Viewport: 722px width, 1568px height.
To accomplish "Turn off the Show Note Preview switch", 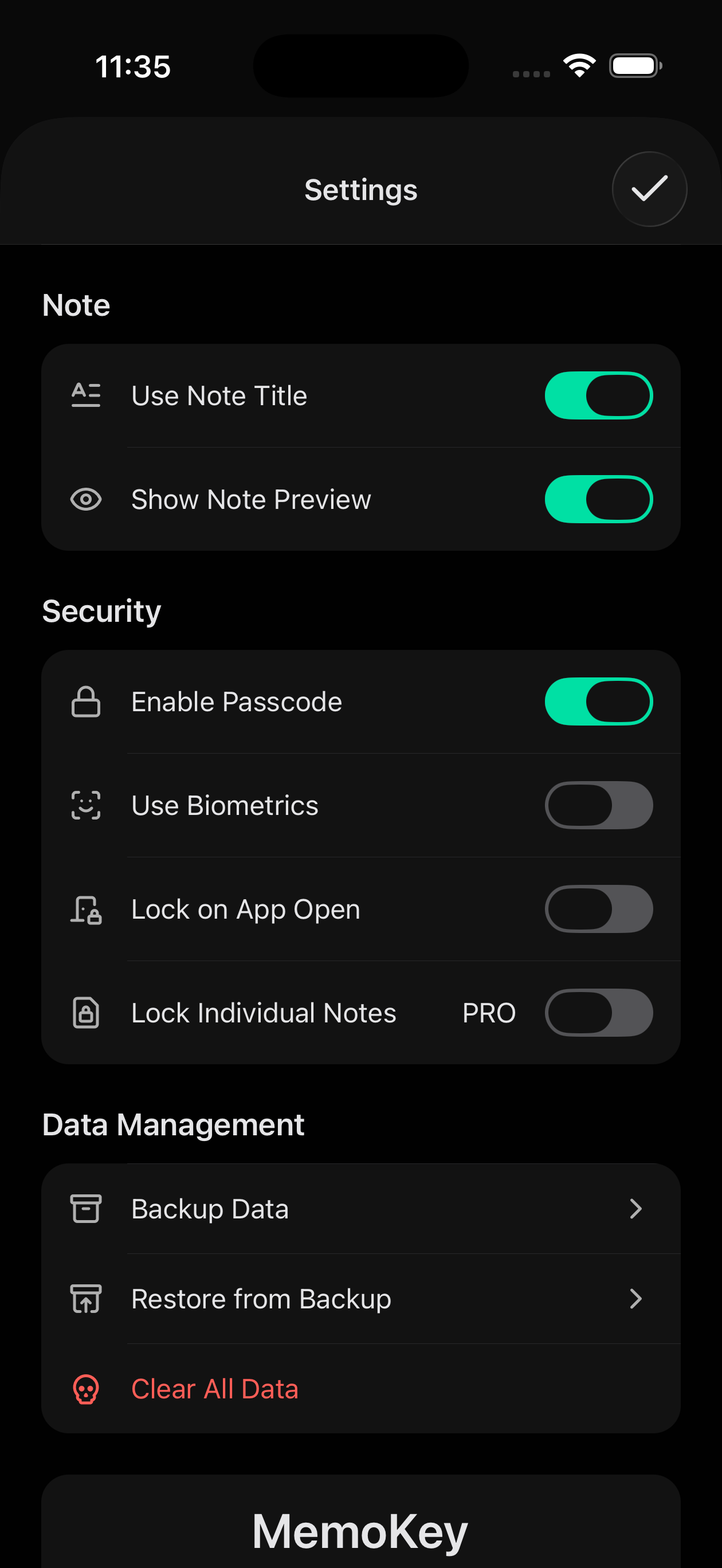I will 599,499.
